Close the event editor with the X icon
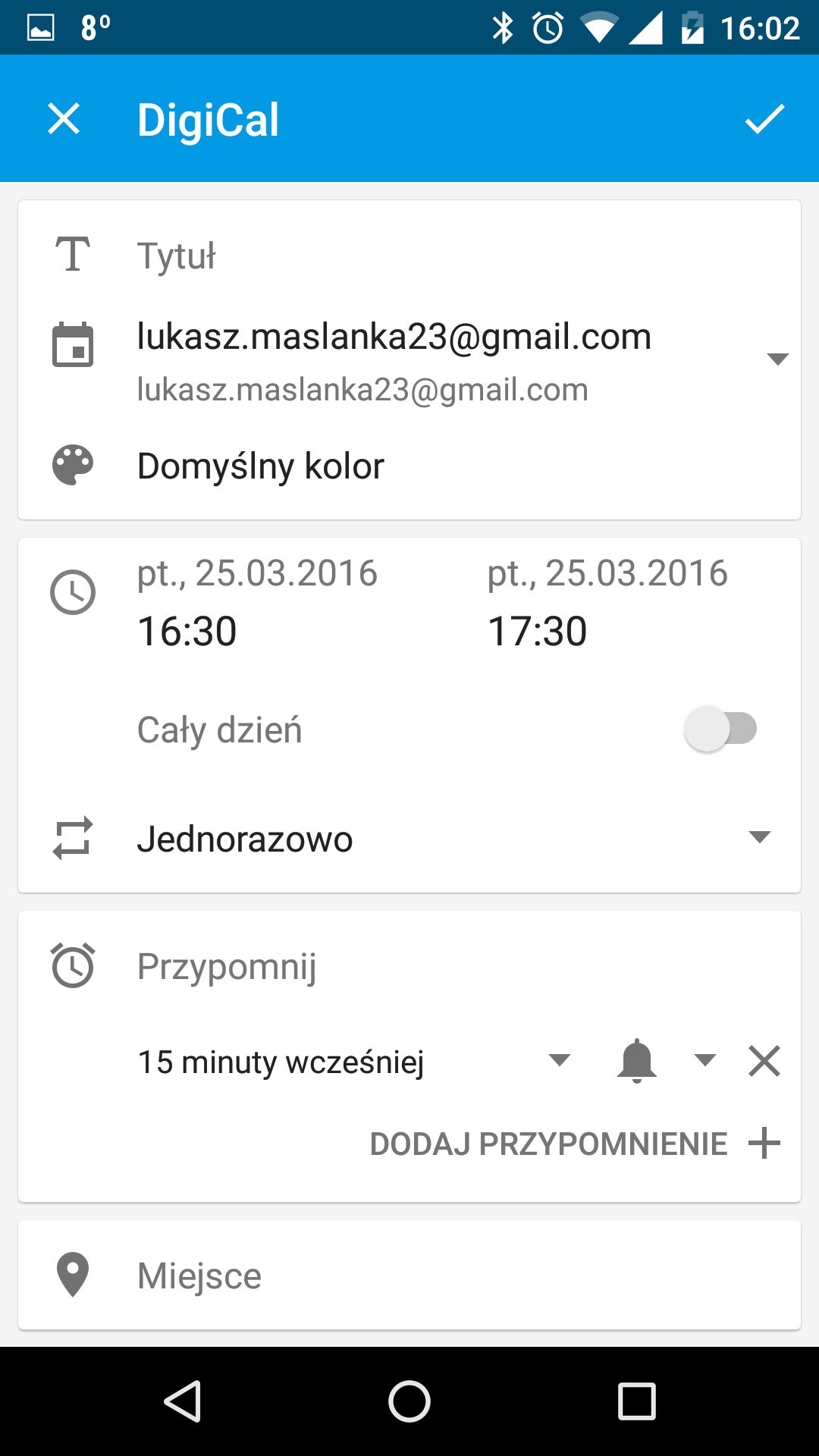This screenshot has width=819, height=1456. 64,119
